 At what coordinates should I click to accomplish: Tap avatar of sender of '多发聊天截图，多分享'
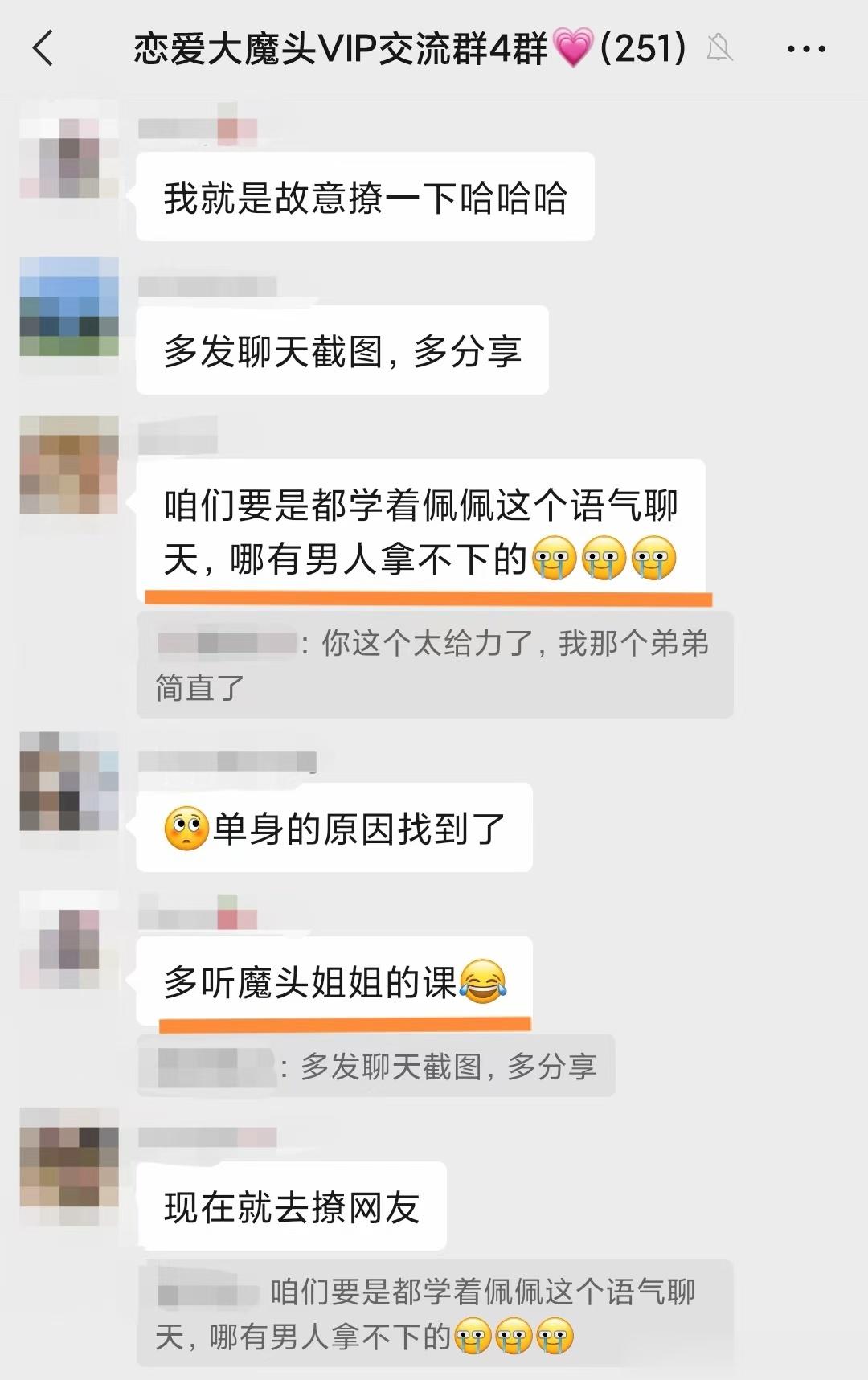tap(69, 306)
